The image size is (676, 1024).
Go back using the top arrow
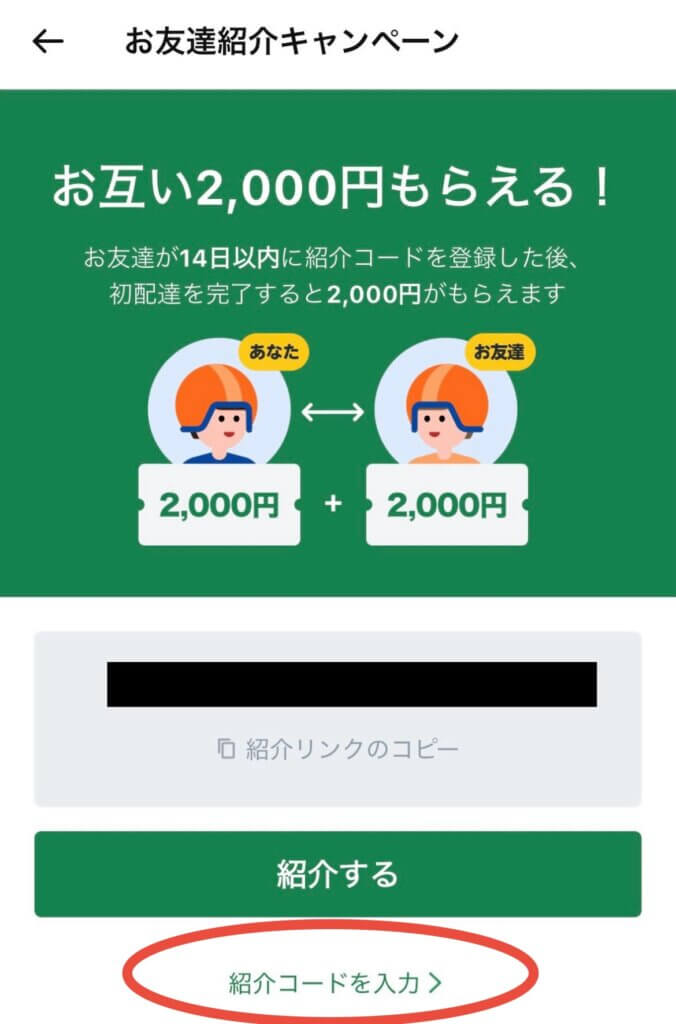pos(47,41)
